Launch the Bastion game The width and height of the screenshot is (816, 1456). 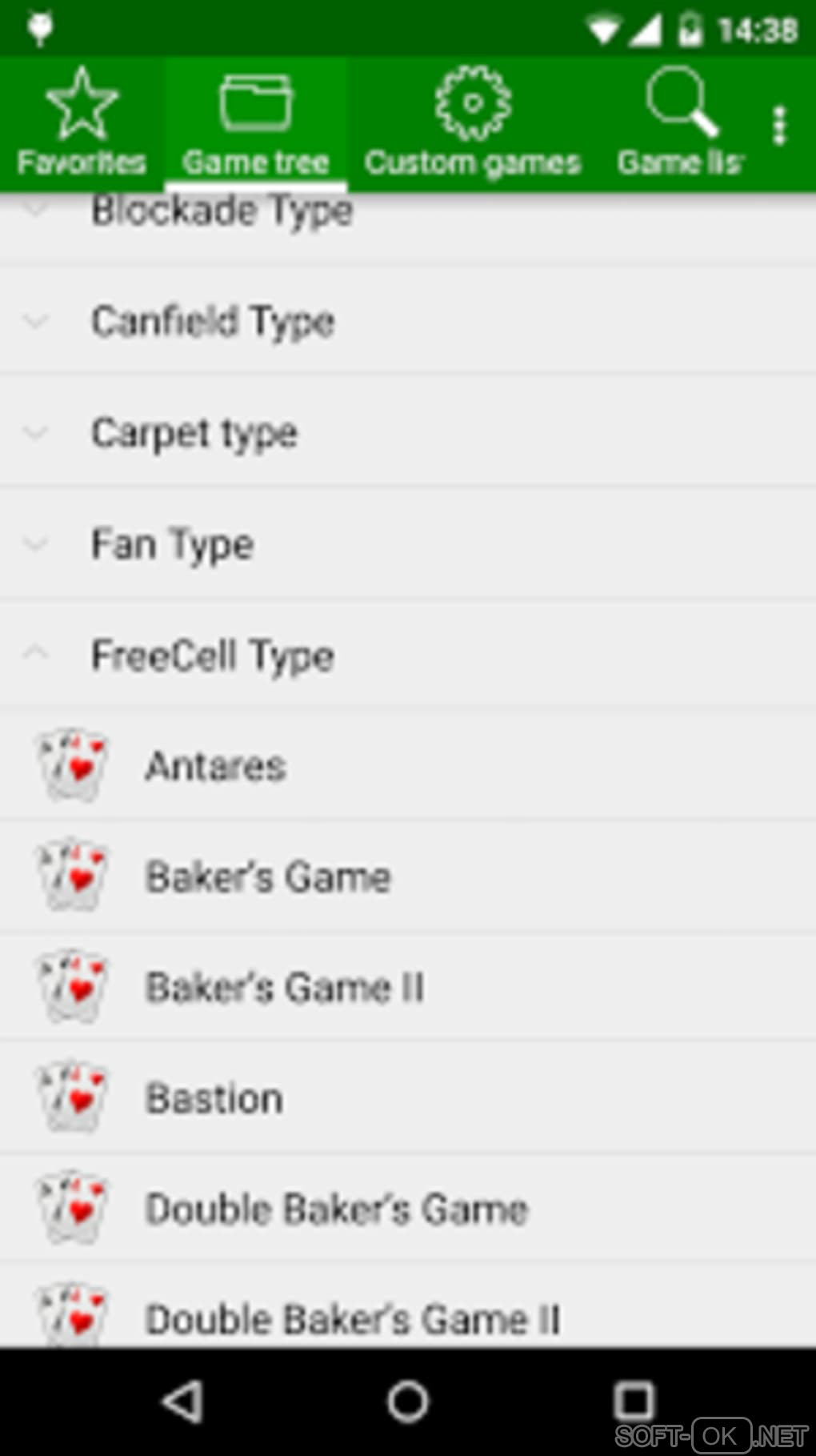214,1098
